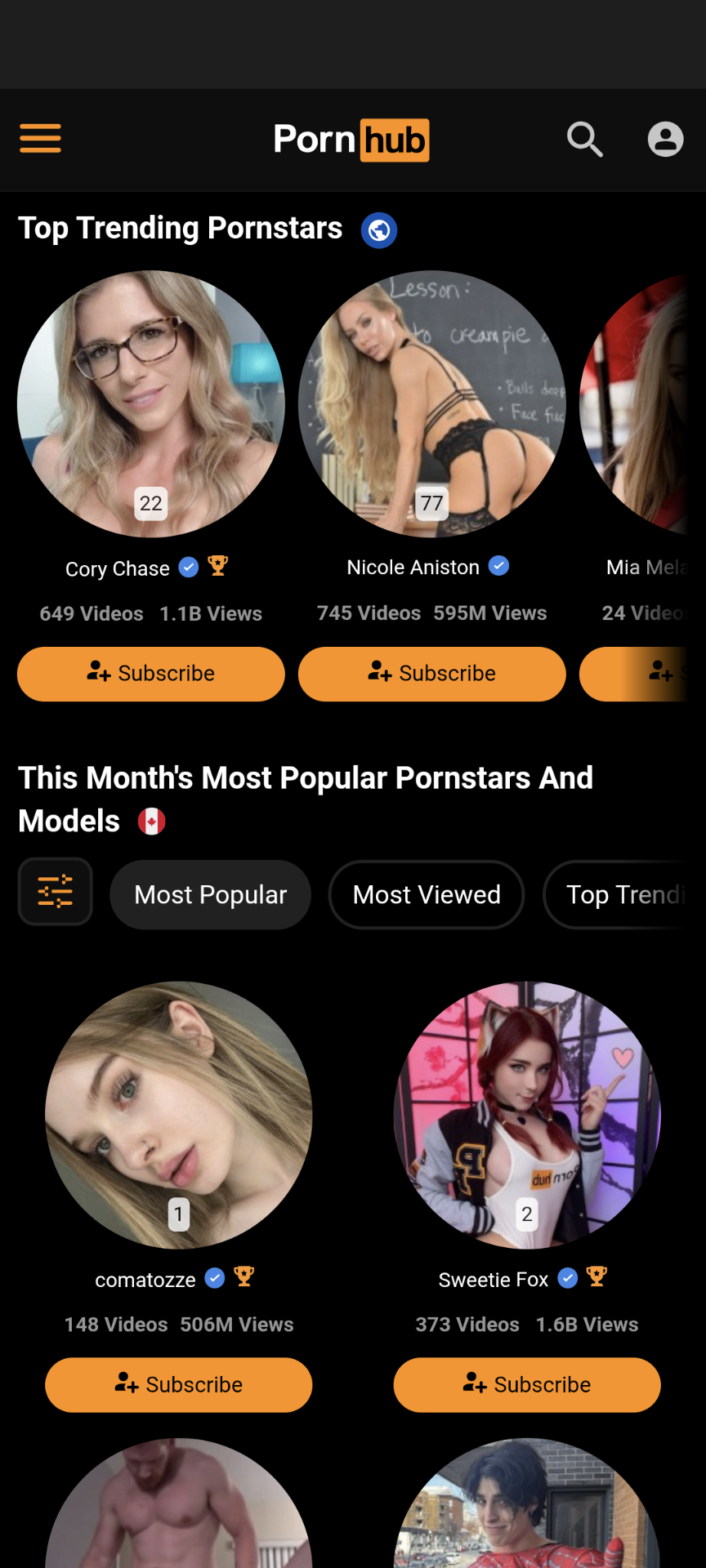Viewport: 706px width, 1568px height.
Task: Tap the globe icon beside Top Trending
Action: point(379,230)
